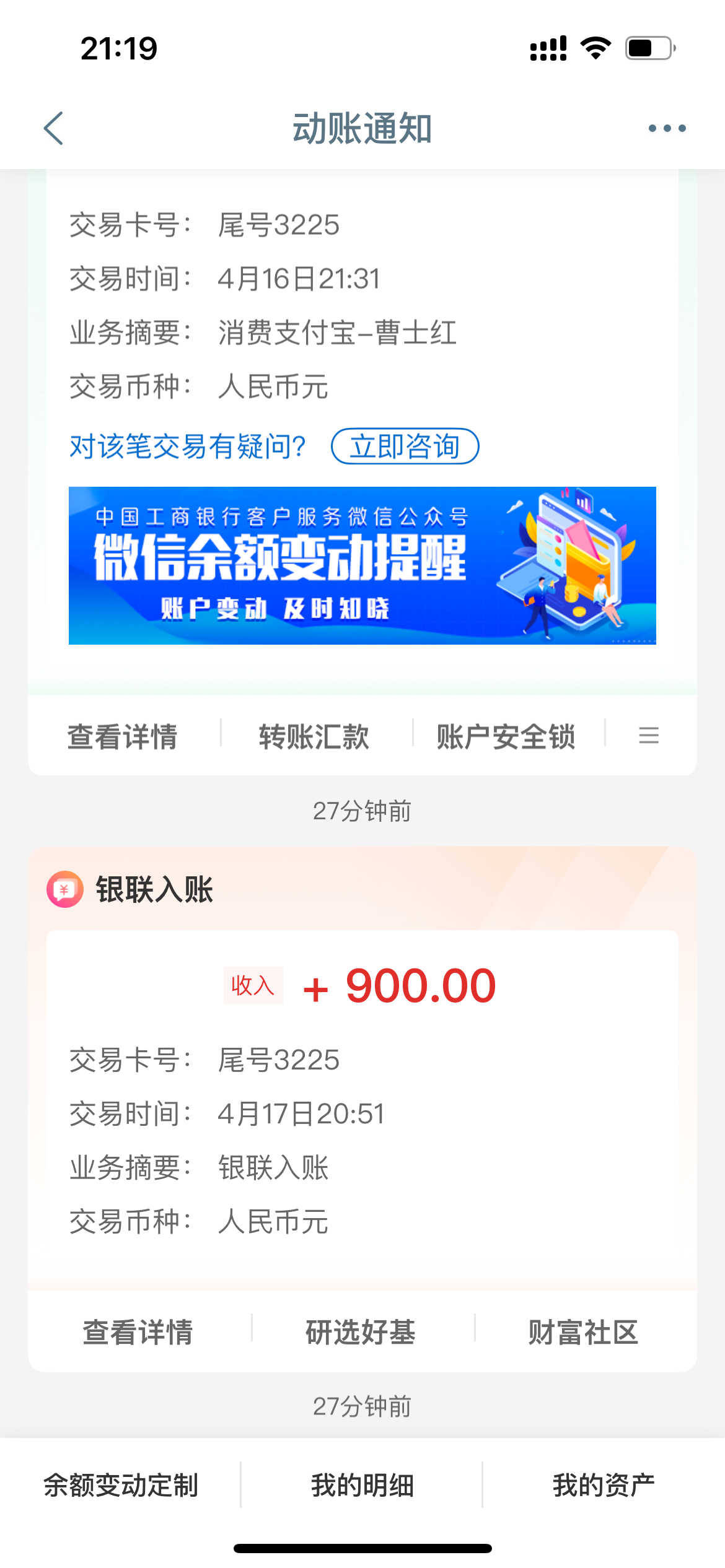Go to 我的资产
Viewport: 725px width, 1568px height.
click(x=604, y=1484)
